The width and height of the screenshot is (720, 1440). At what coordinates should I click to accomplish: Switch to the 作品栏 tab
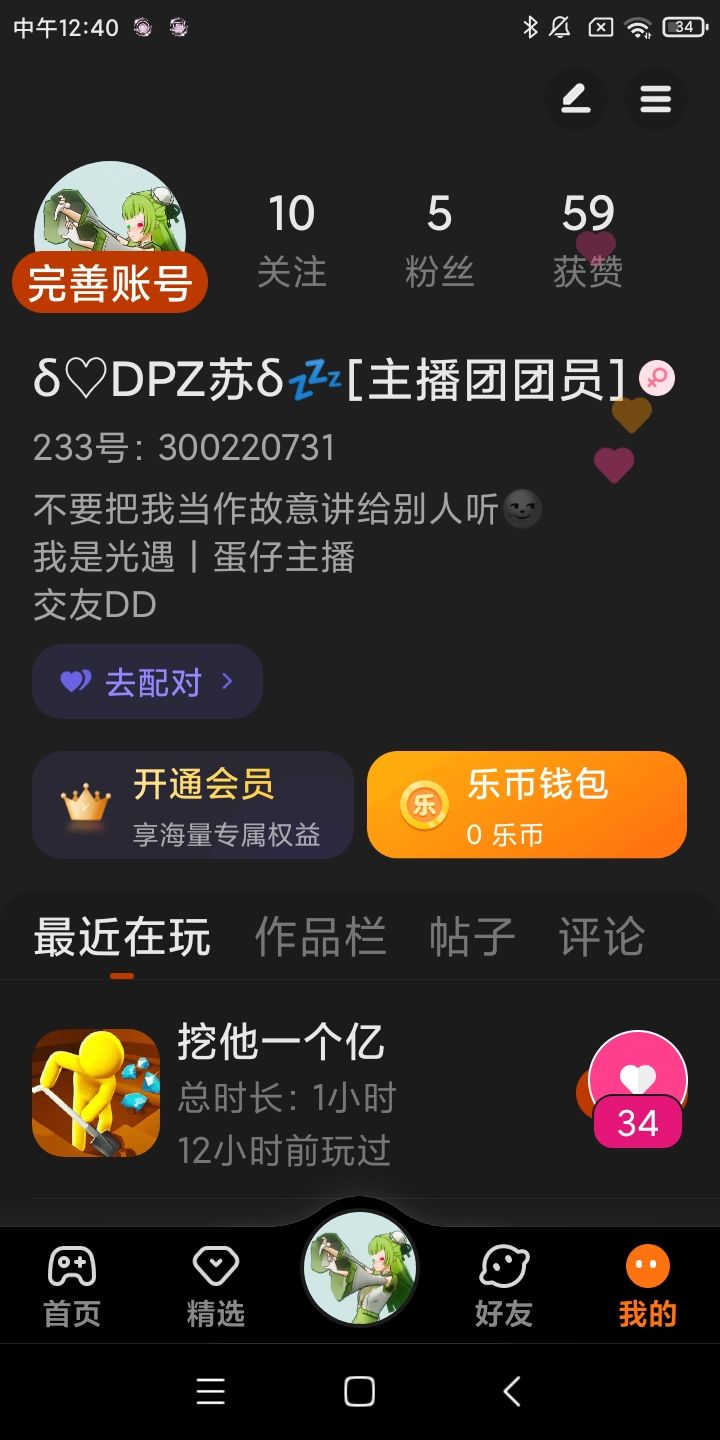tap(320, 937)
